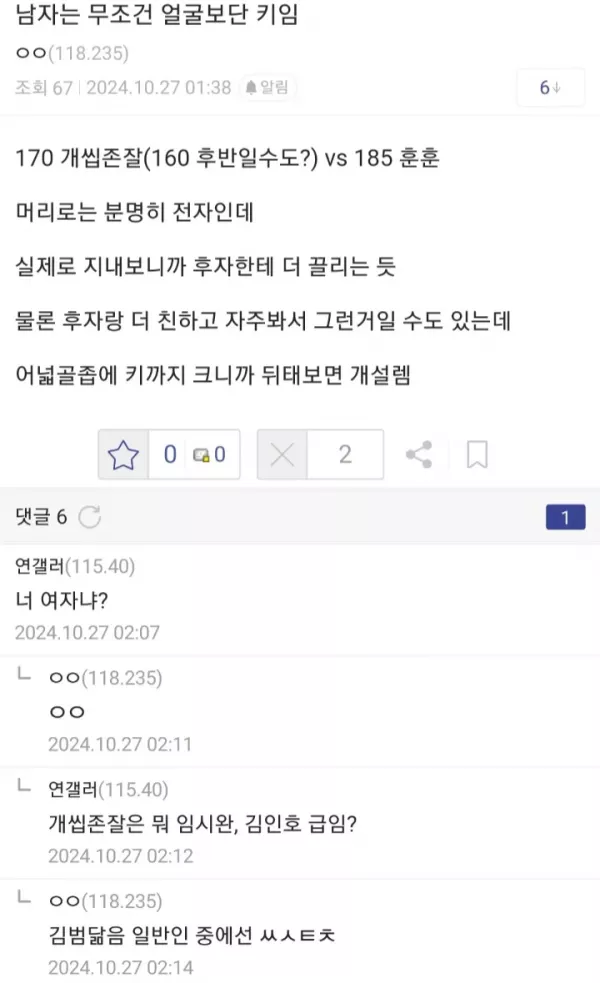Screen dimensions: 600x983
Task: Downvote the post with the X icon
Action: pos(282,455)
